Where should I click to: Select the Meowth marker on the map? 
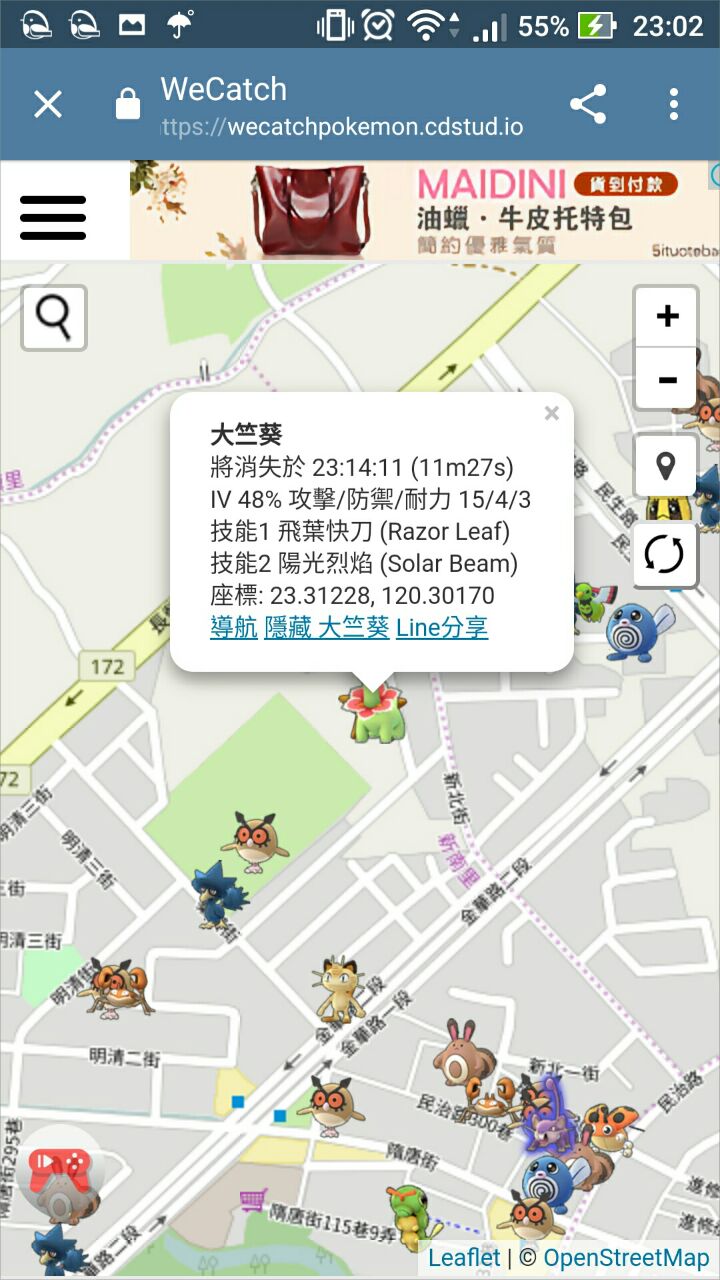coord(338,988)
